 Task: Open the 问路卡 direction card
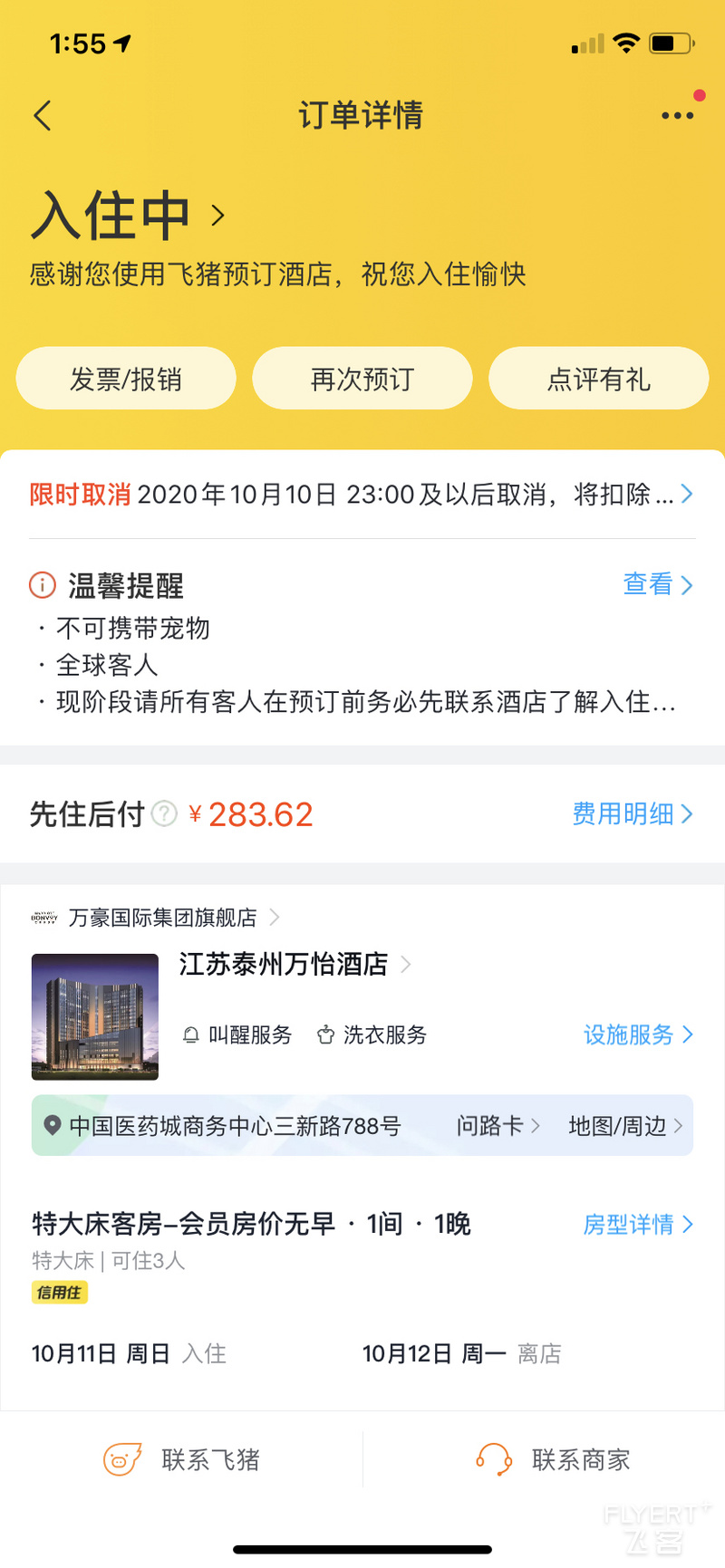point(498,1126)
